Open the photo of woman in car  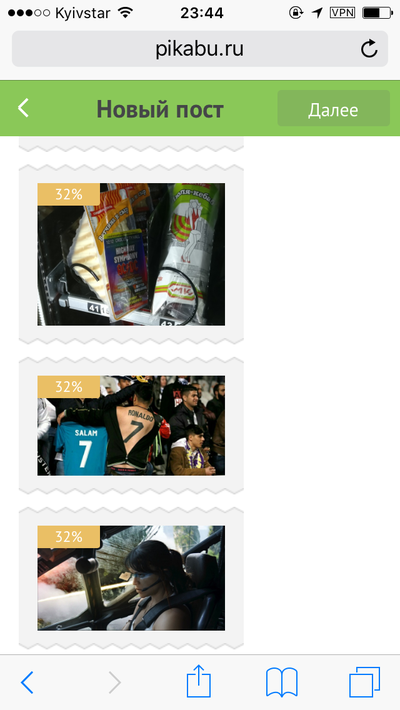coord(131,578)
